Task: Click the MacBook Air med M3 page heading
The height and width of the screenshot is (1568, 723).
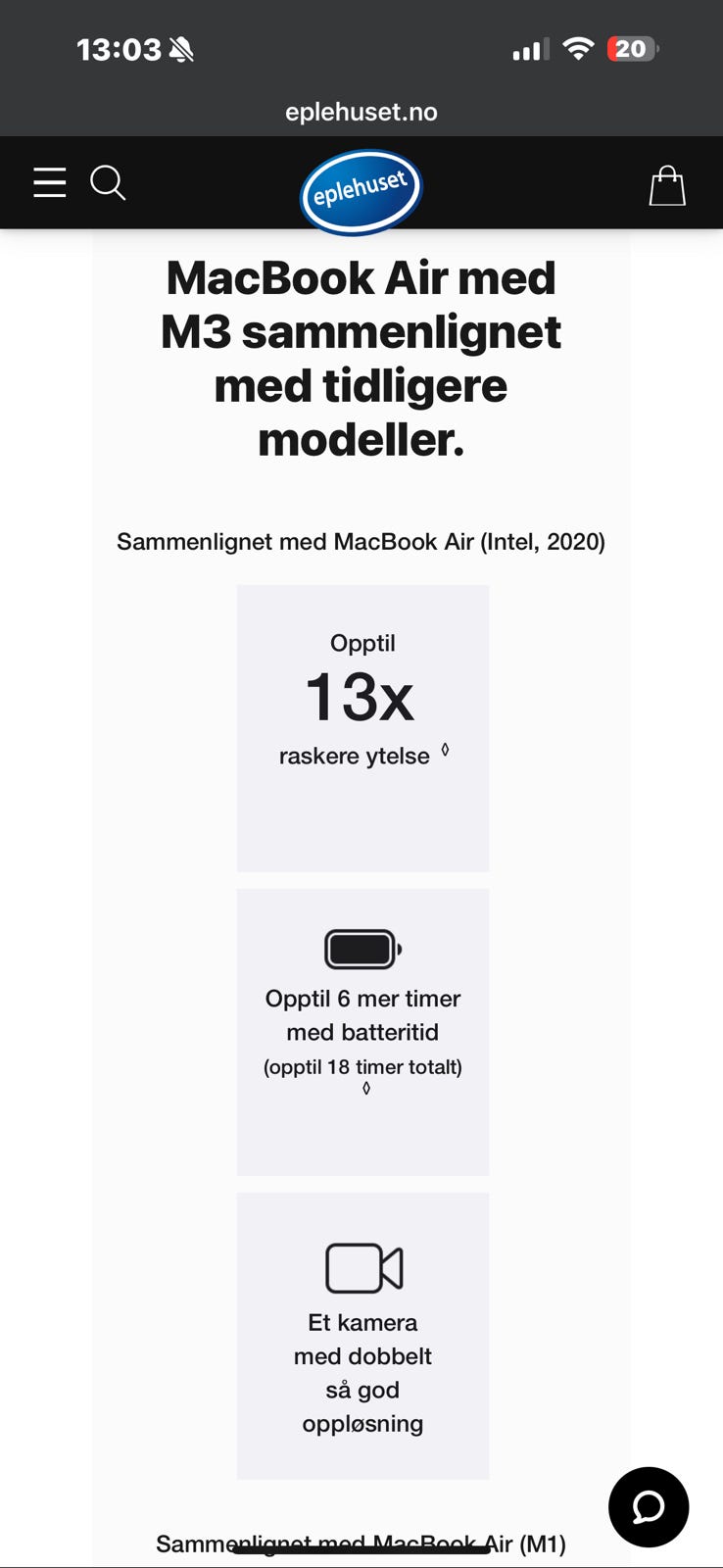Action: tap(361, 359)
